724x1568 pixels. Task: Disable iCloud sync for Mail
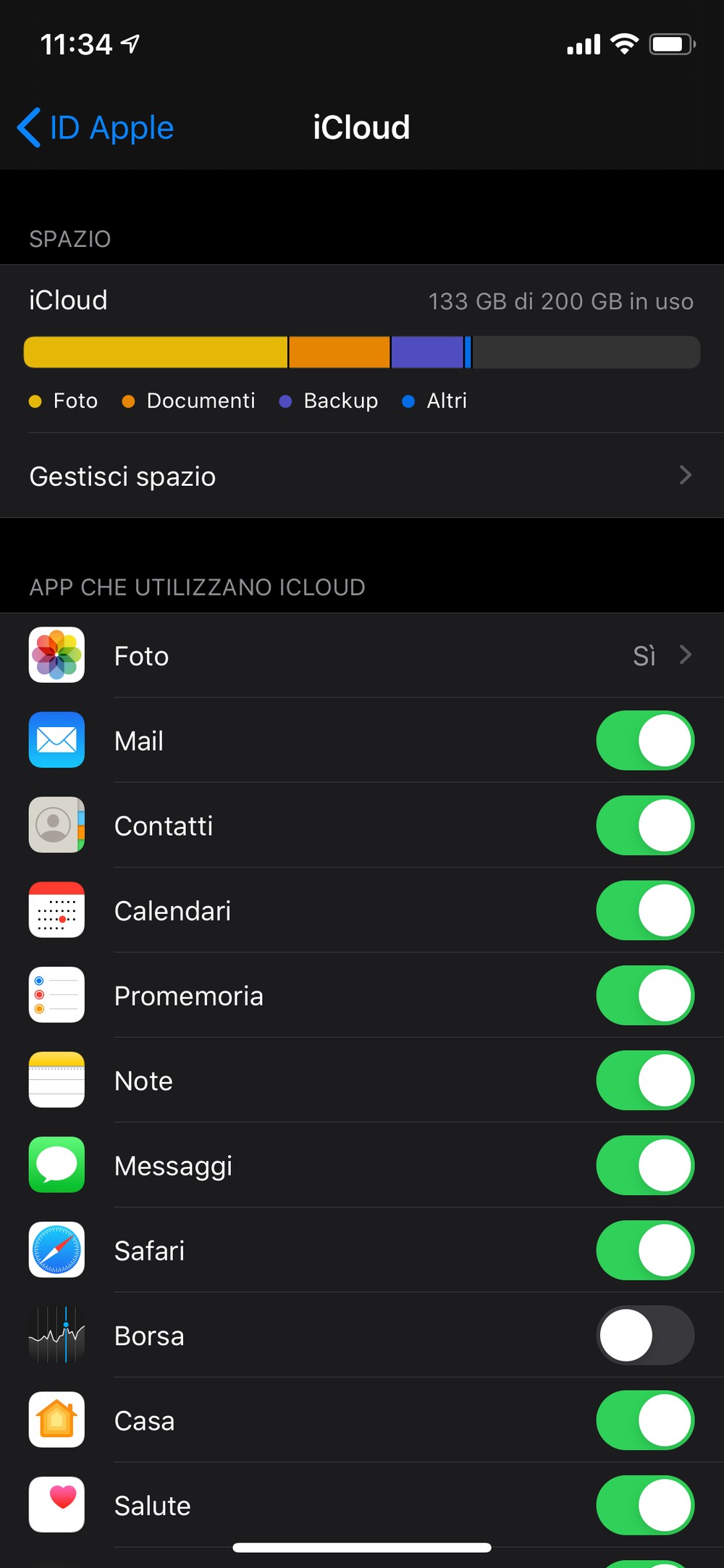[644, 741]
